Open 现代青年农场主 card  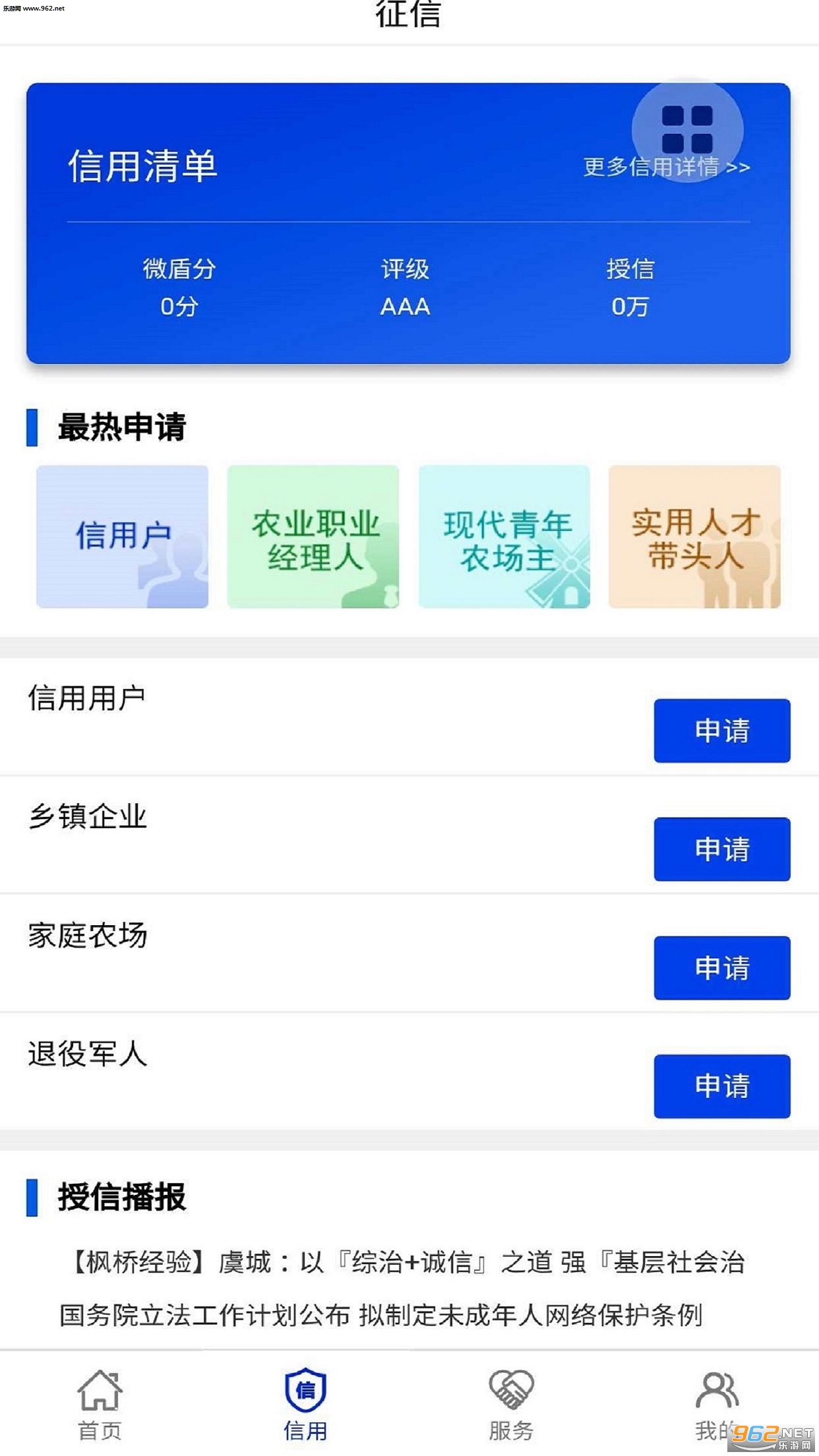pyautogui.click(x=504, y=537)
